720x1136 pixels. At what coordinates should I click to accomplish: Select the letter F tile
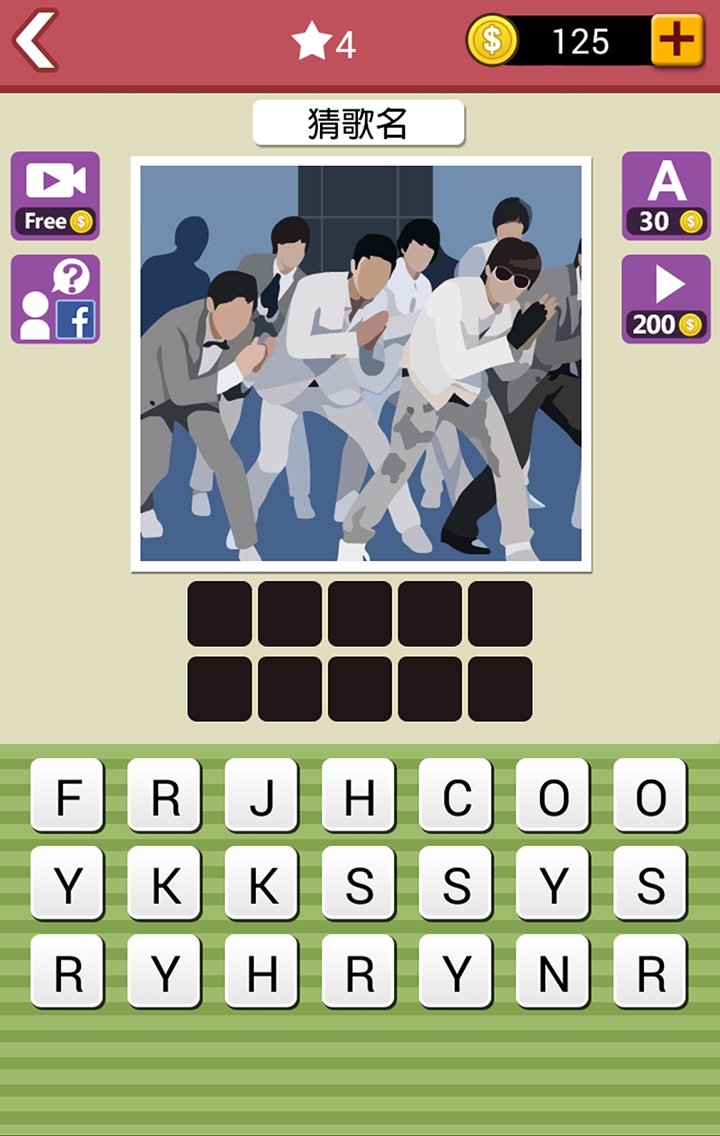[67, 796]
